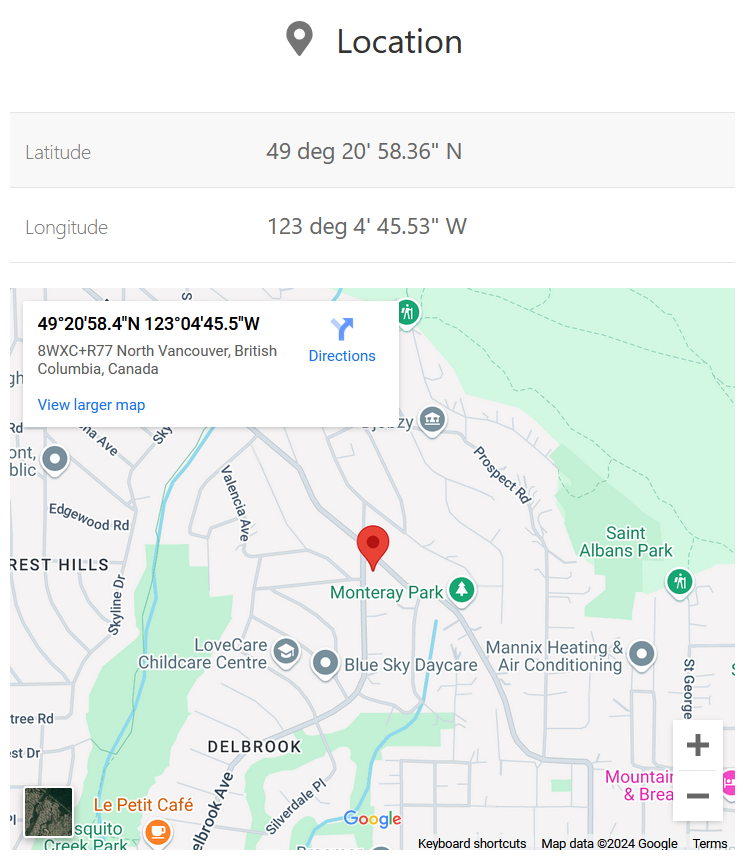Open Directions for the pinned location
The width and height of the screenshot is (744, 856).
pyautogui.click(x=342, y=340)
